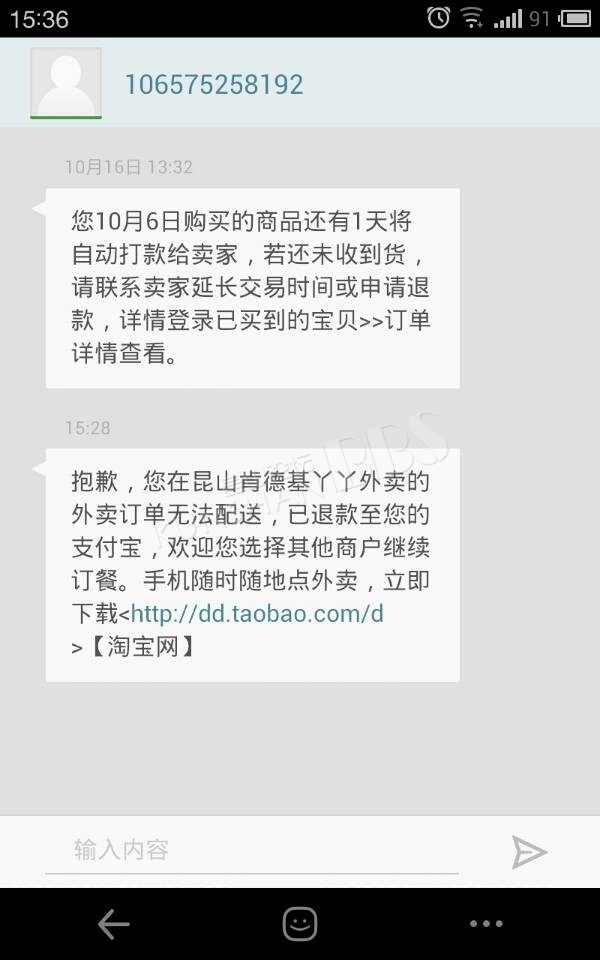Tap the contact avatar for 106575258192
This screenshot has width=600, height=960.
[66, 83]
